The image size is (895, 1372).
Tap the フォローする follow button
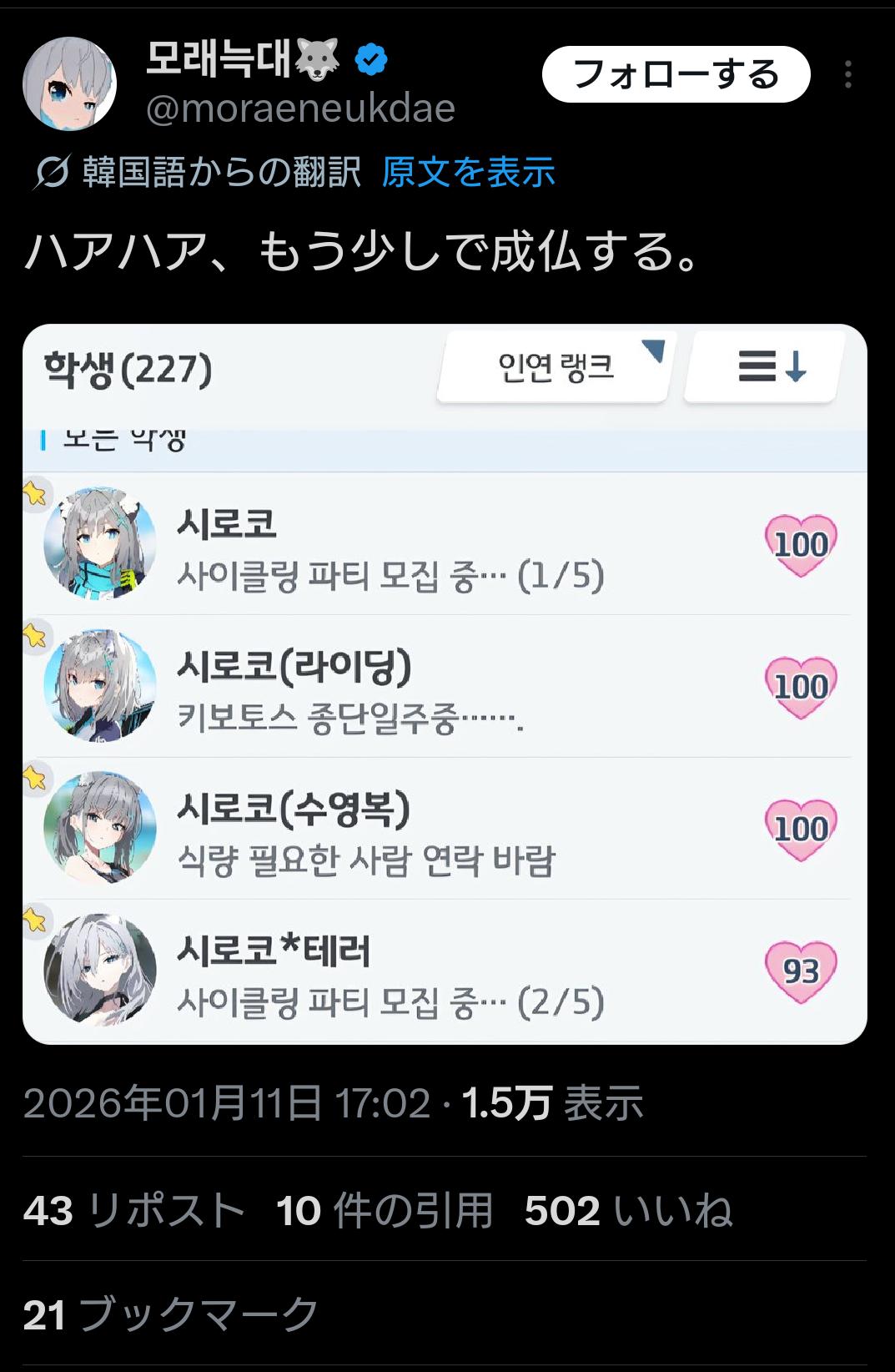[676, 74]
